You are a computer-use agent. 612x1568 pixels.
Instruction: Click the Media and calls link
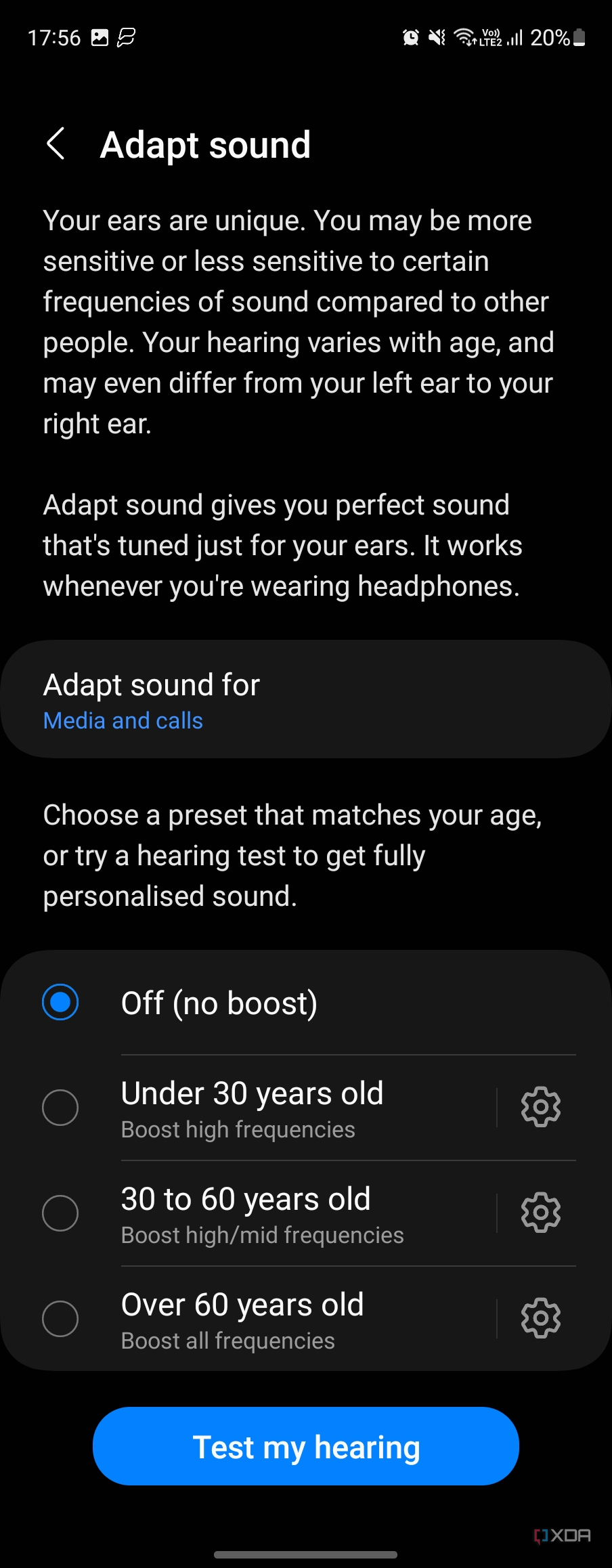click(x=123, y=720)
